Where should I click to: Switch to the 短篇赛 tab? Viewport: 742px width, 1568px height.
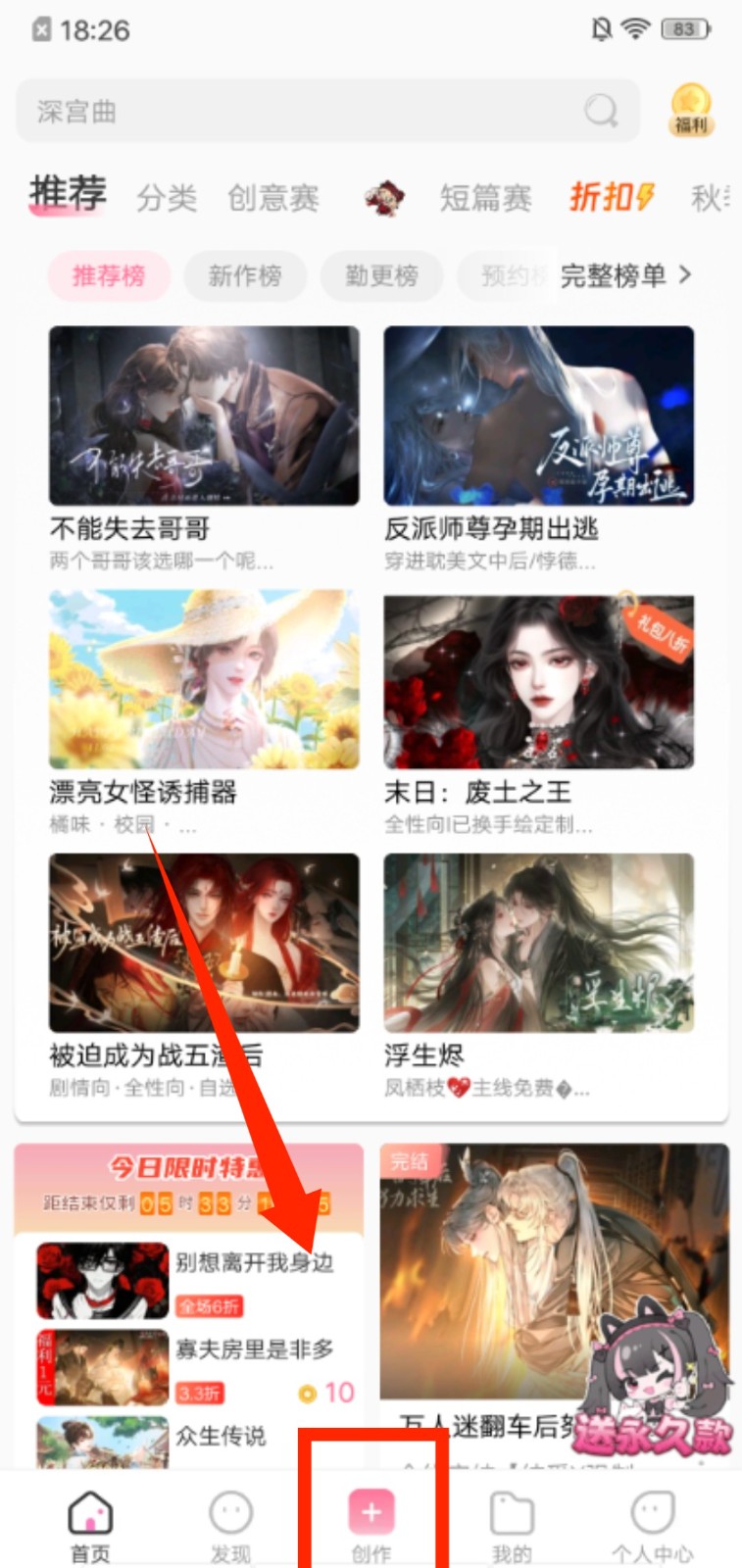click(x=484, y=198)
